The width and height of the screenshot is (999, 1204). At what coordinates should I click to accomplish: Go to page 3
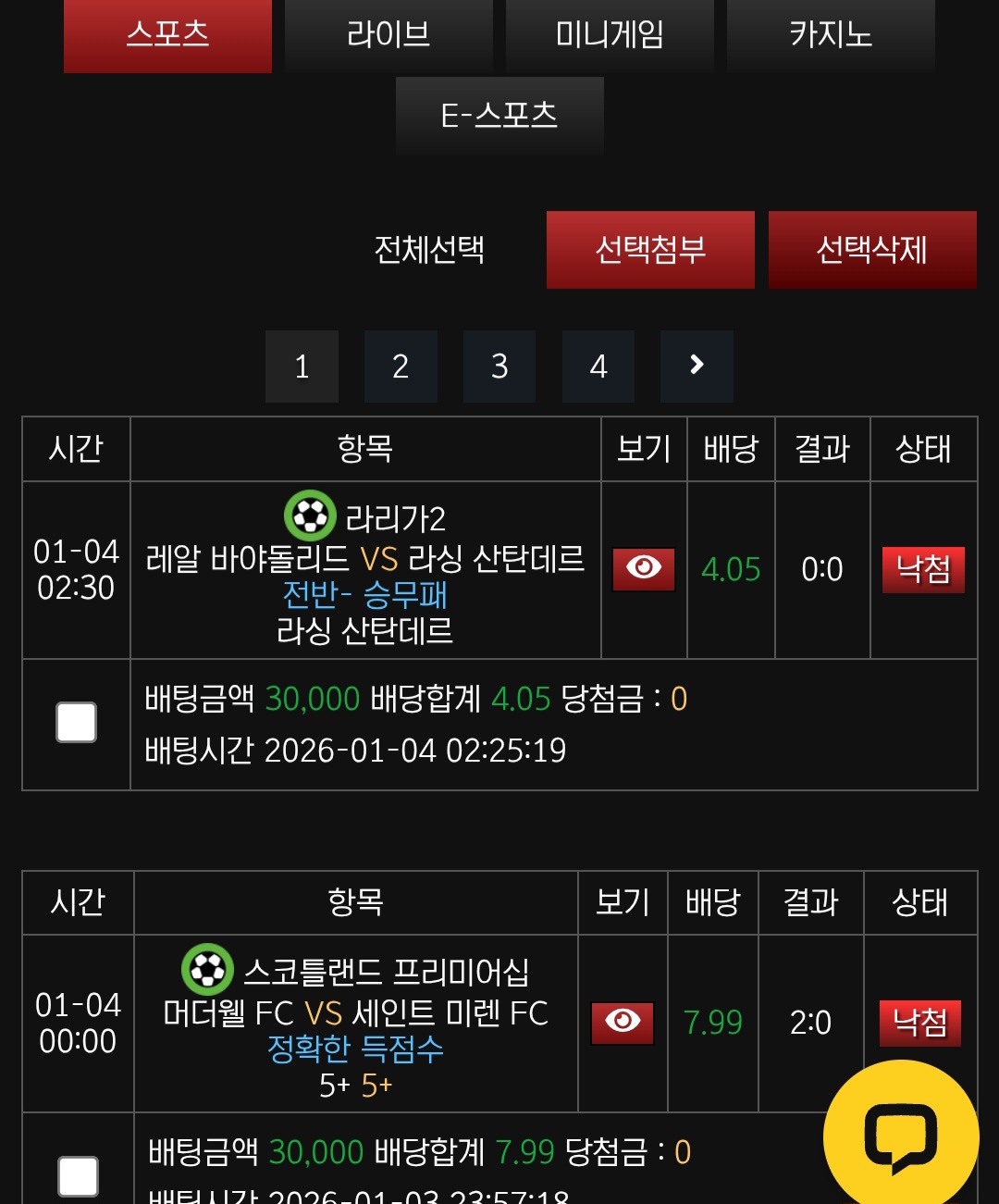click(499, 366)
